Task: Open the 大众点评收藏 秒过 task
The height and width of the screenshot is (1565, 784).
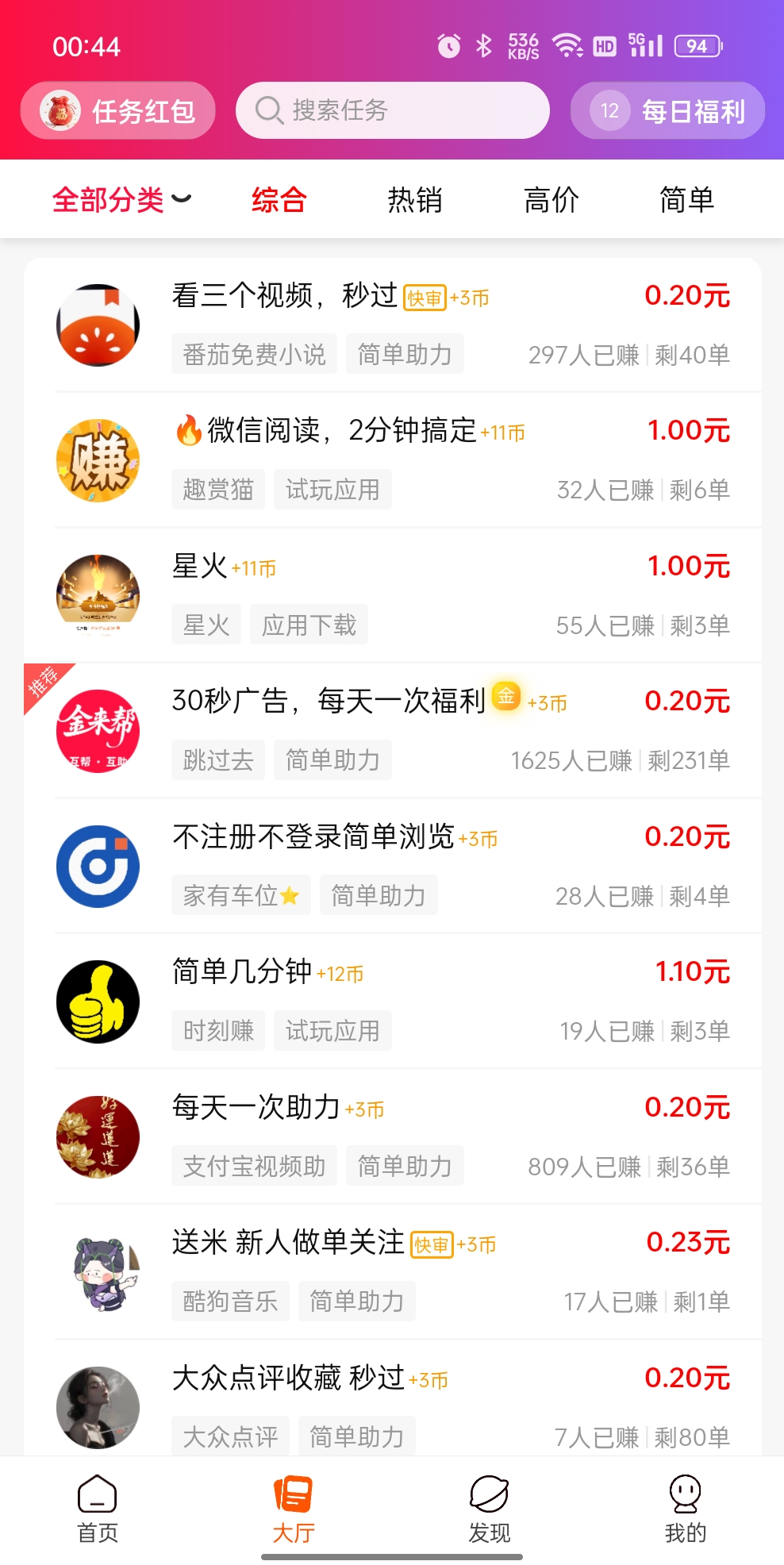Action: pos(392,1405)
